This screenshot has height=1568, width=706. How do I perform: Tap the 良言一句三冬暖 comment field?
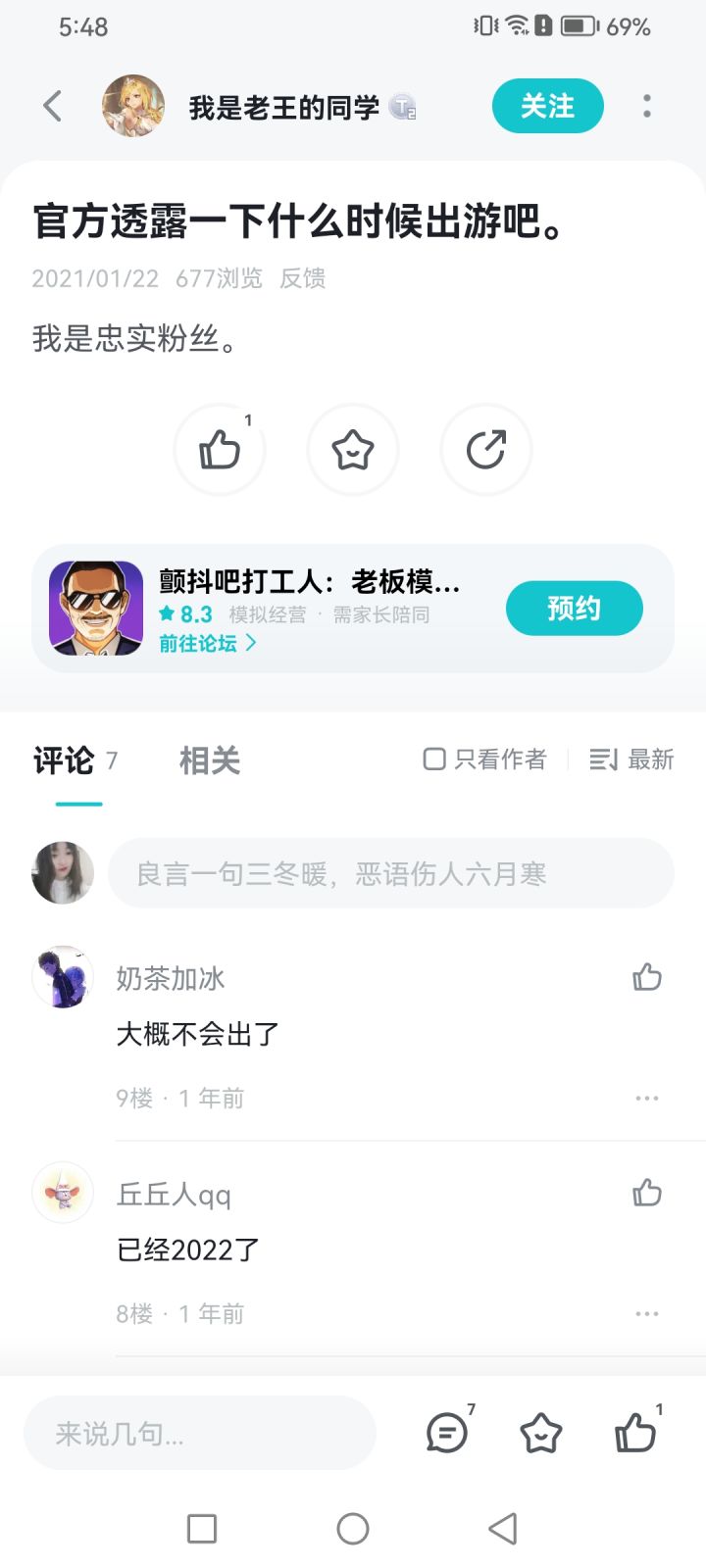point(390,873)
